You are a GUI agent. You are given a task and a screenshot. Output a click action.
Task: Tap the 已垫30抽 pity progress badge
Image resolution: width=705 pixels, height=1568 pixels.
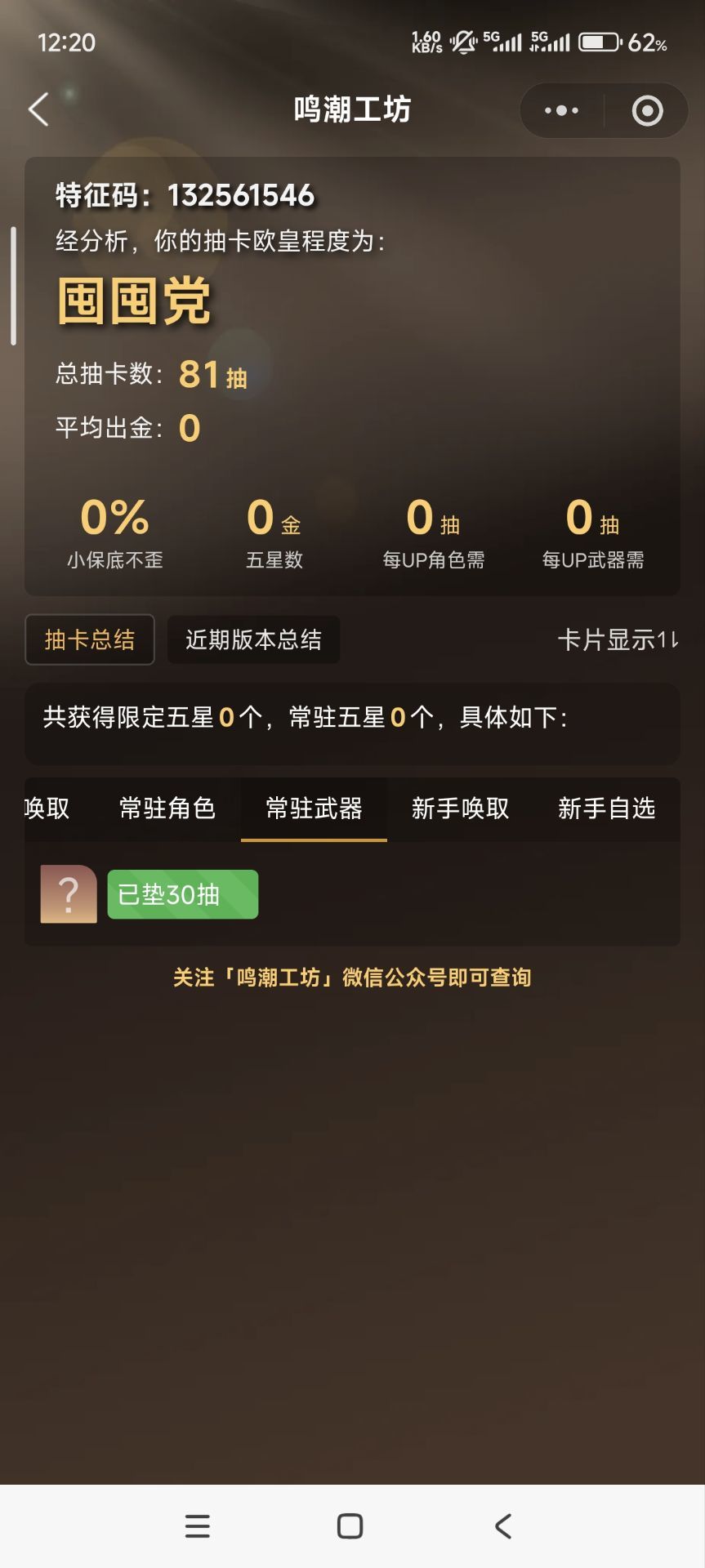tap(182, 894)
